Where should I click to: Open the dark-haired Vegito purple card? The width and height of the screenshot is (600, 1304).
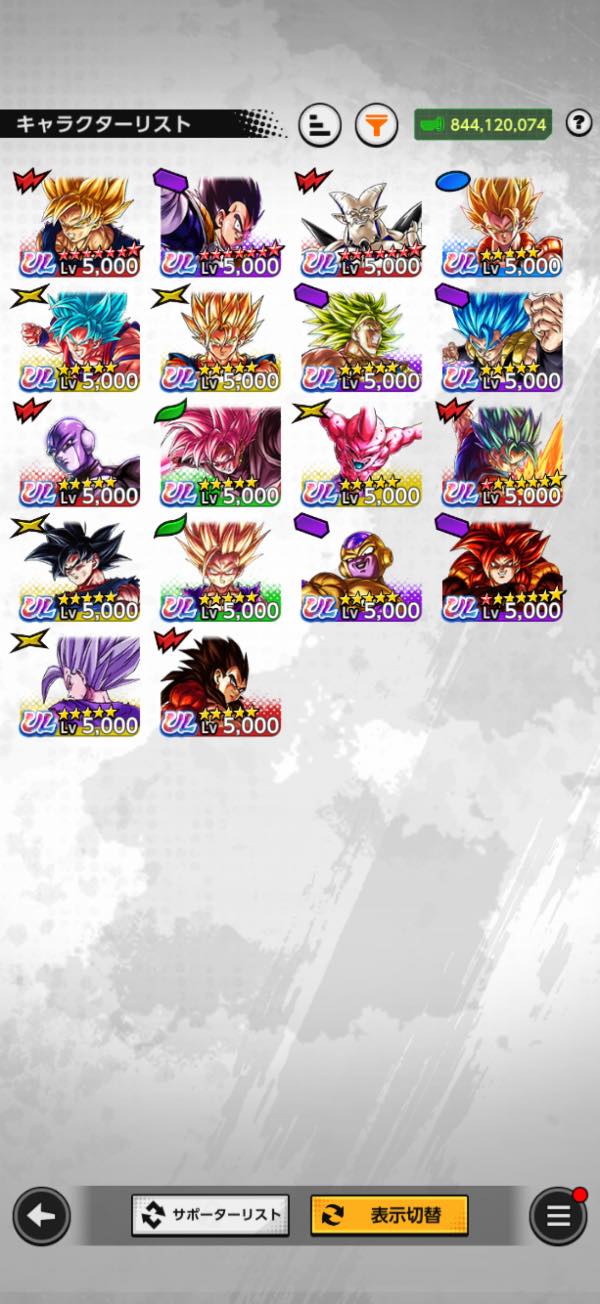pos(220,225)
